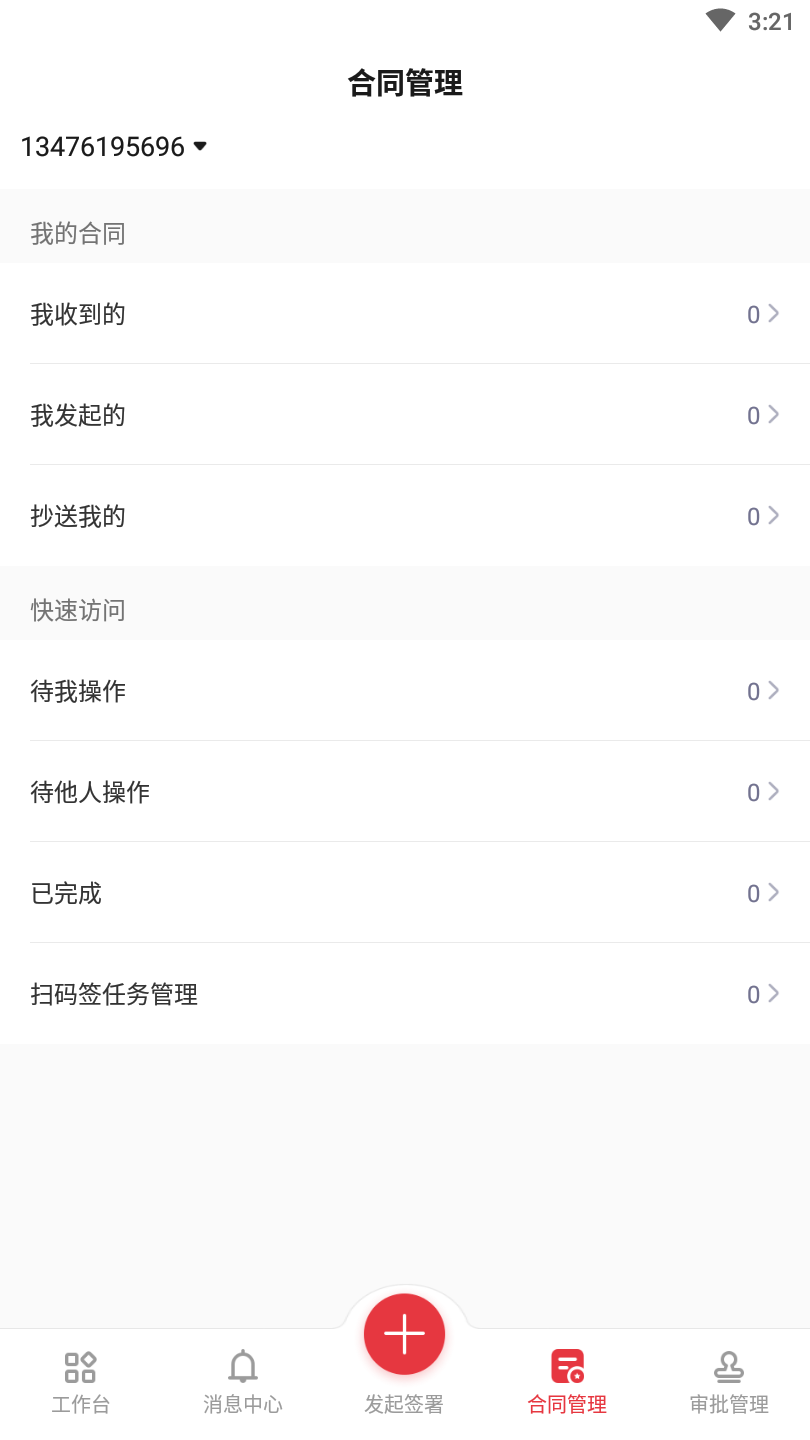Tap the red plus 发起签署 button
The width and height of the screenshot is (810, 1440).
[x=404, y=1335]
